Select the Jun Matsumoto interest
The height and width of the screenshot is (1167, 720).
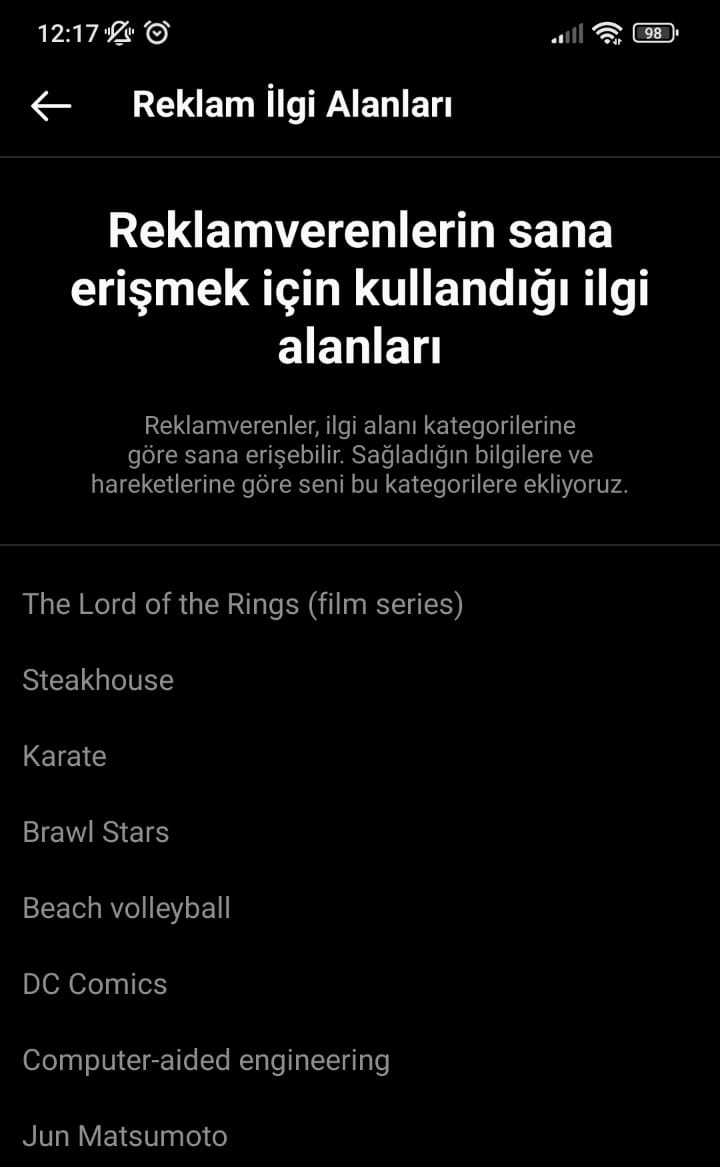click(126, 1135)
